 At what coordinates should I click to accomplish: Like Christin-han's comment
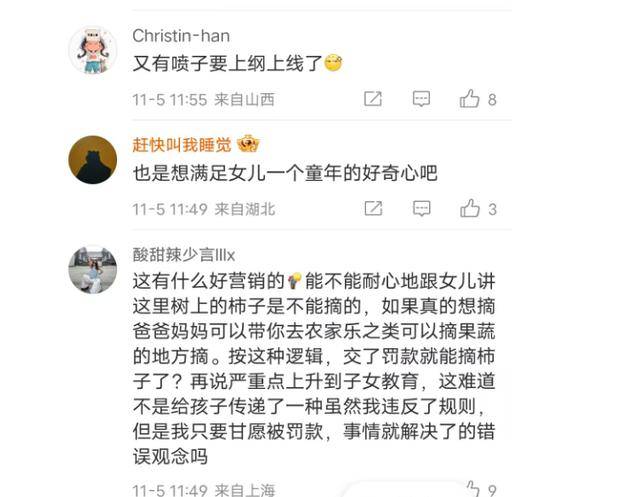(x=470, y=99)
